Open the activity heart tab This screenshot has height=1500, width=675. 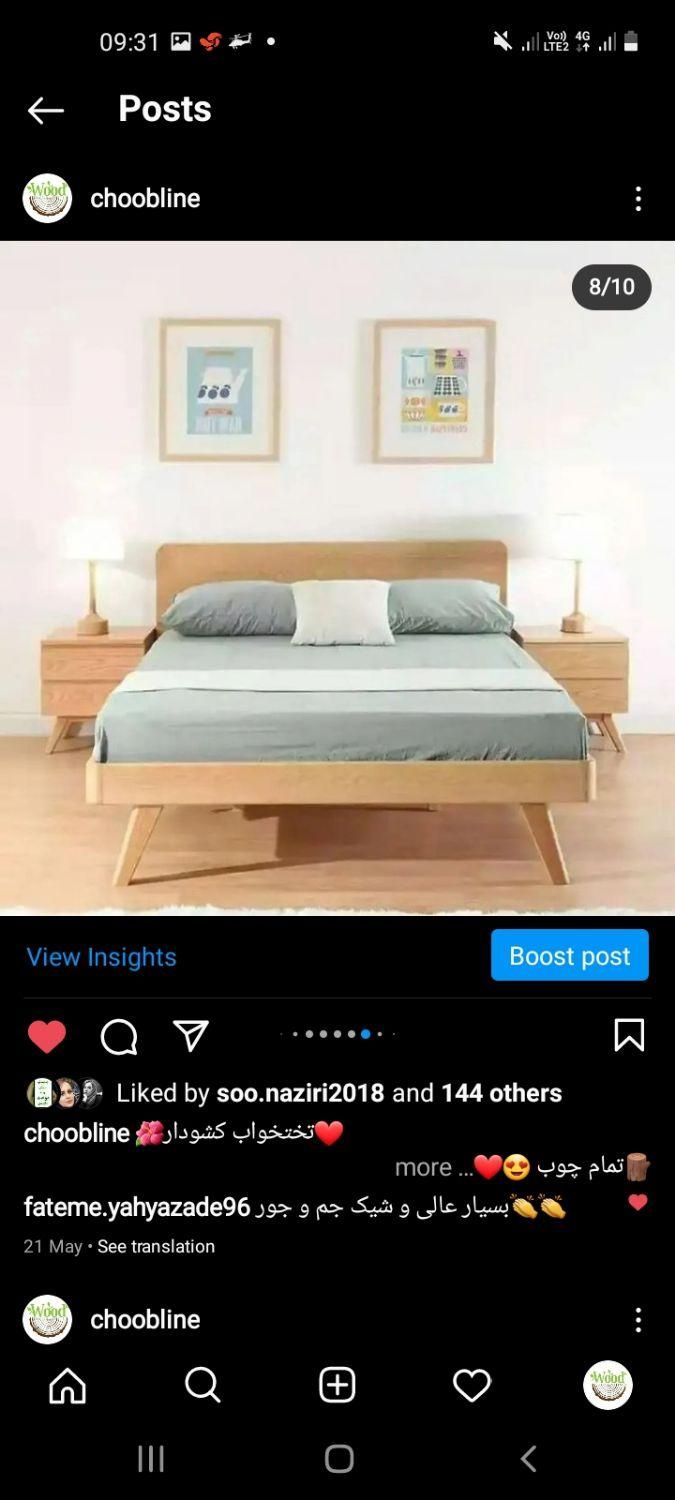tap(472, 1385)
